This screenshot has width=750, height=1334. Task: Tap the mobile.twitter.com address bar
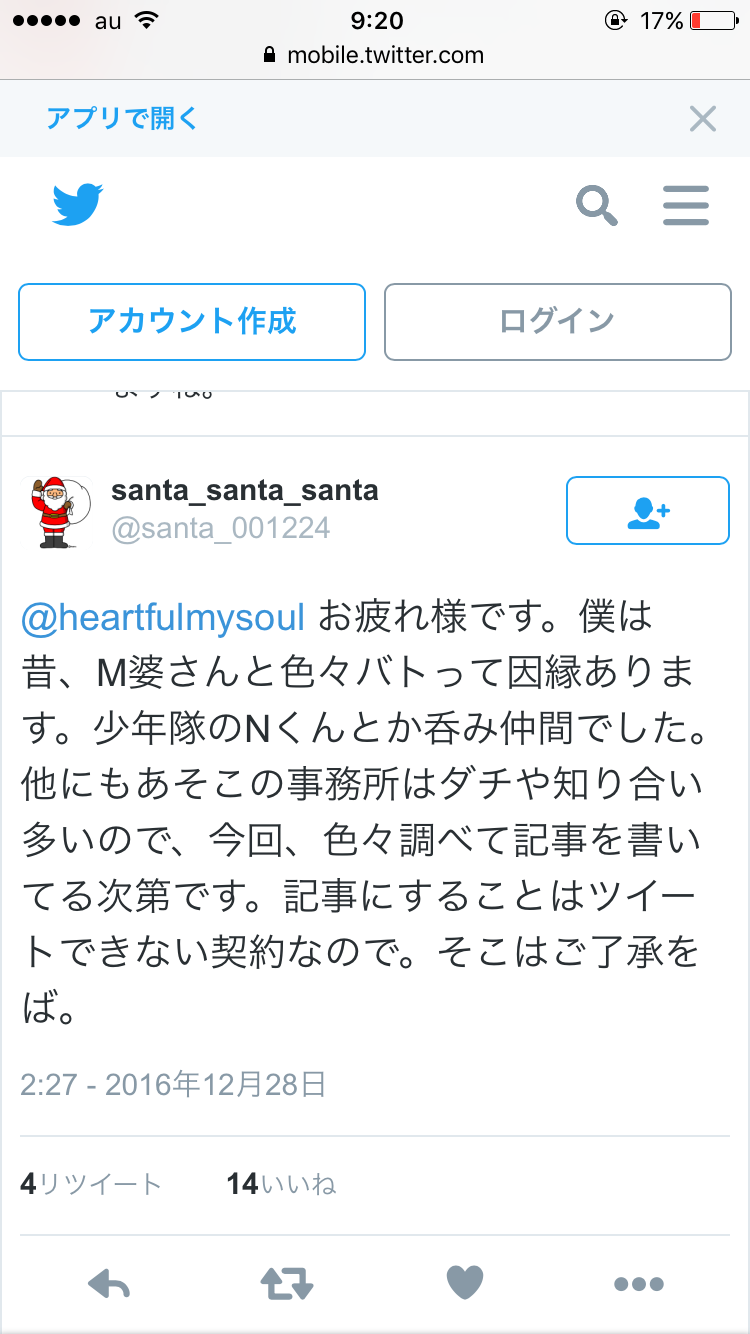[x=375, y=55]
